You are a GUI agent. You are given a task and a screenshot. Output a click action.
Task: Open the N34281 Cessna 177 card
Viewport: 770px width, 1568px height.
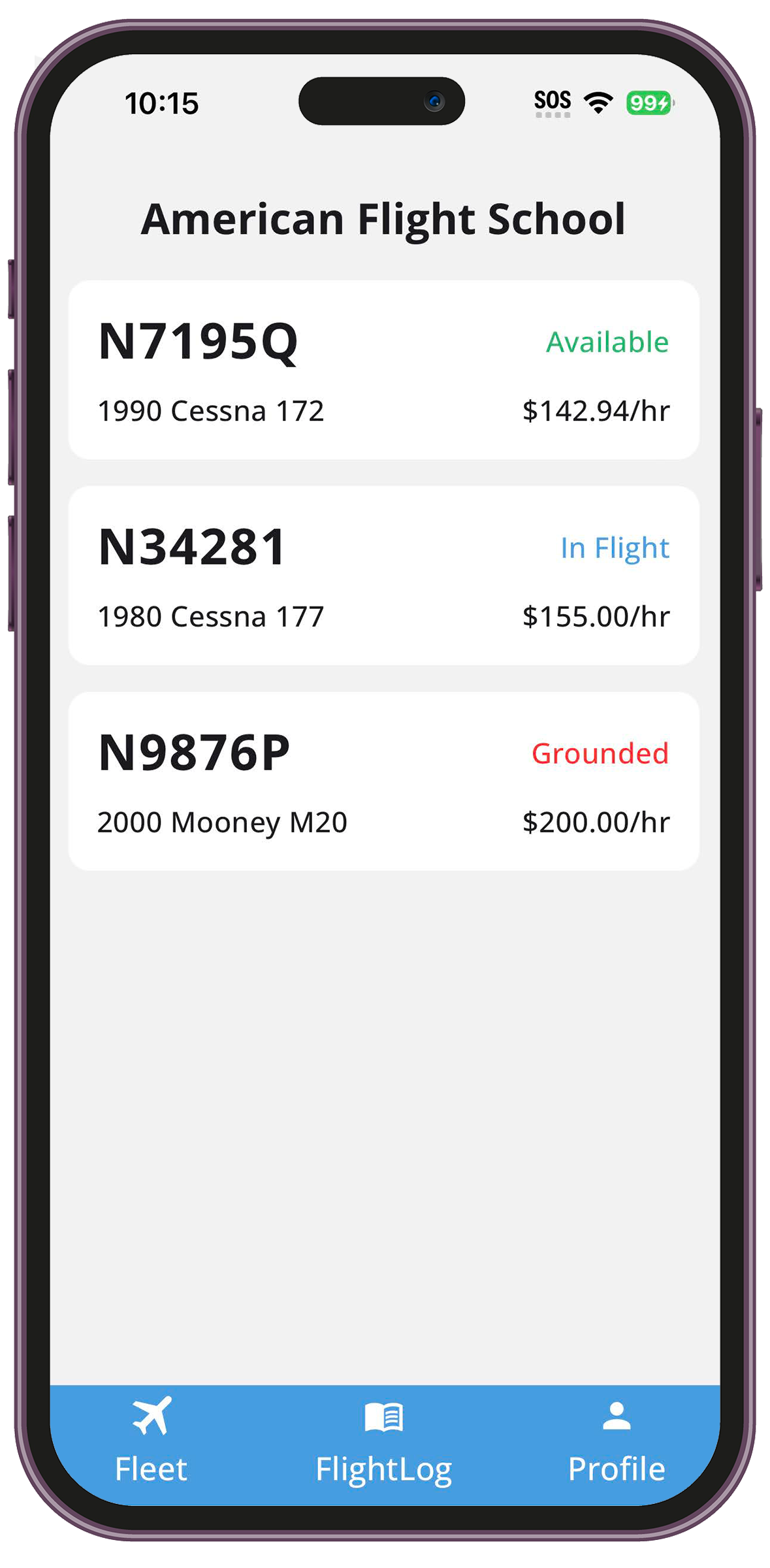coord(384,576)
